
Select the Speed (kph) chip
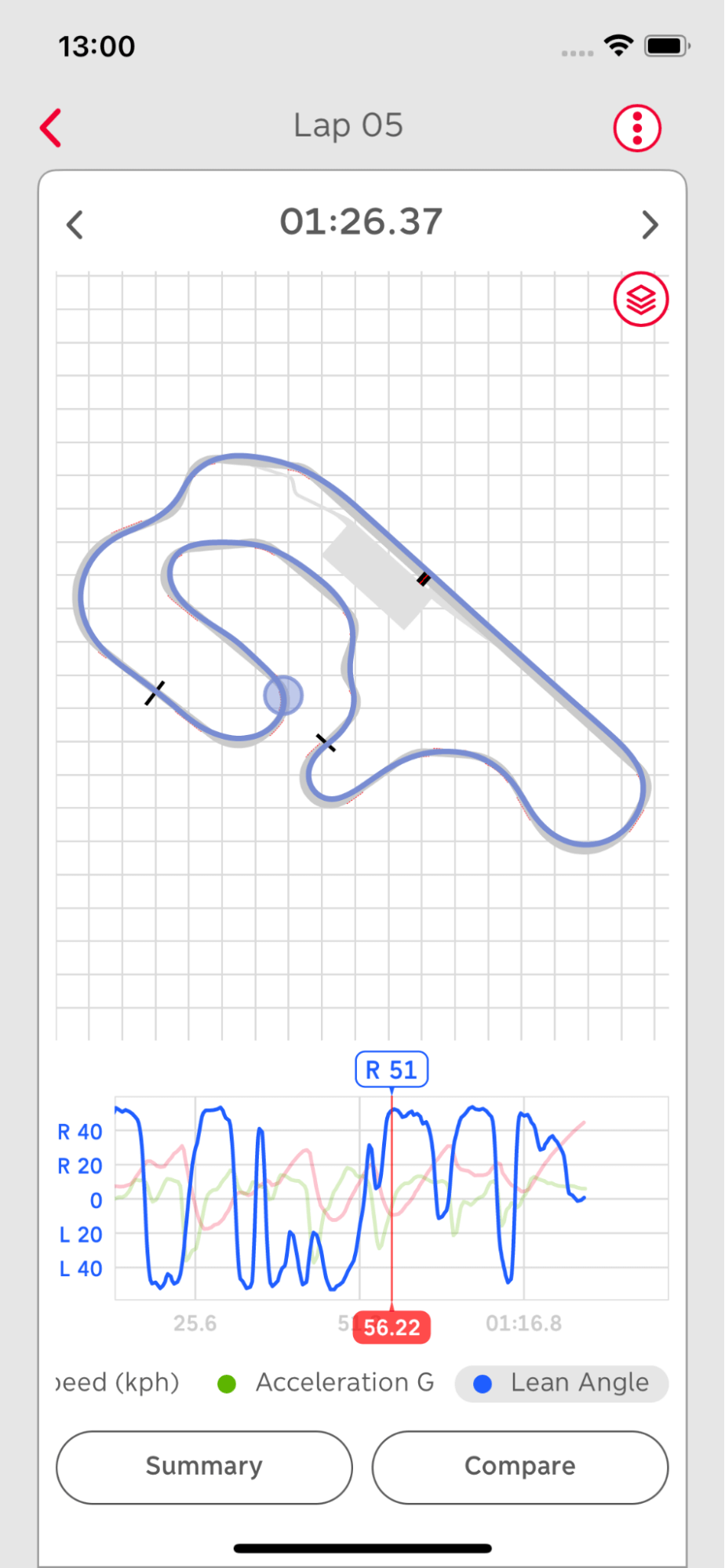[x=118, y=1383]
